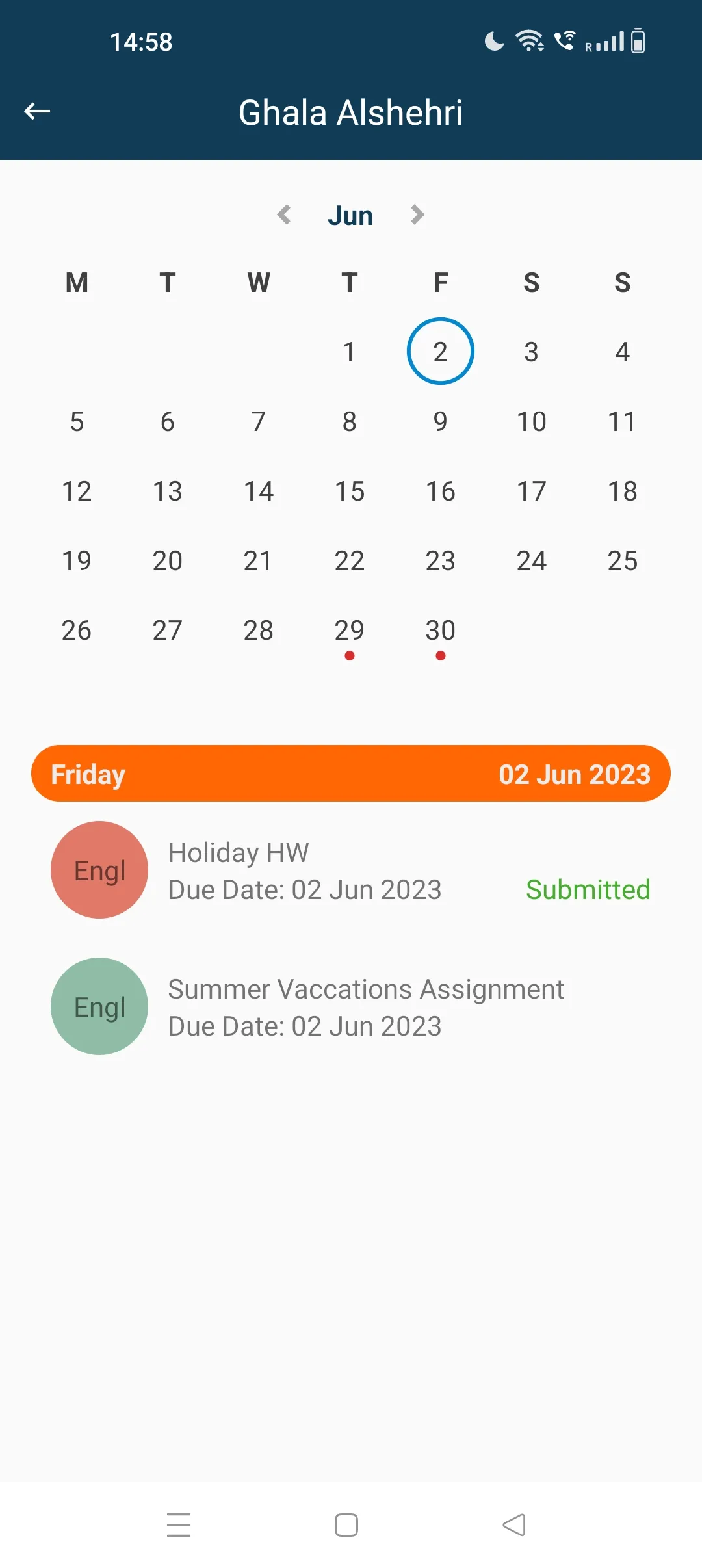Open the Summer Vaccations Assignment
The width and height of the screenshot is (702, 1568).
(365, 1007)
